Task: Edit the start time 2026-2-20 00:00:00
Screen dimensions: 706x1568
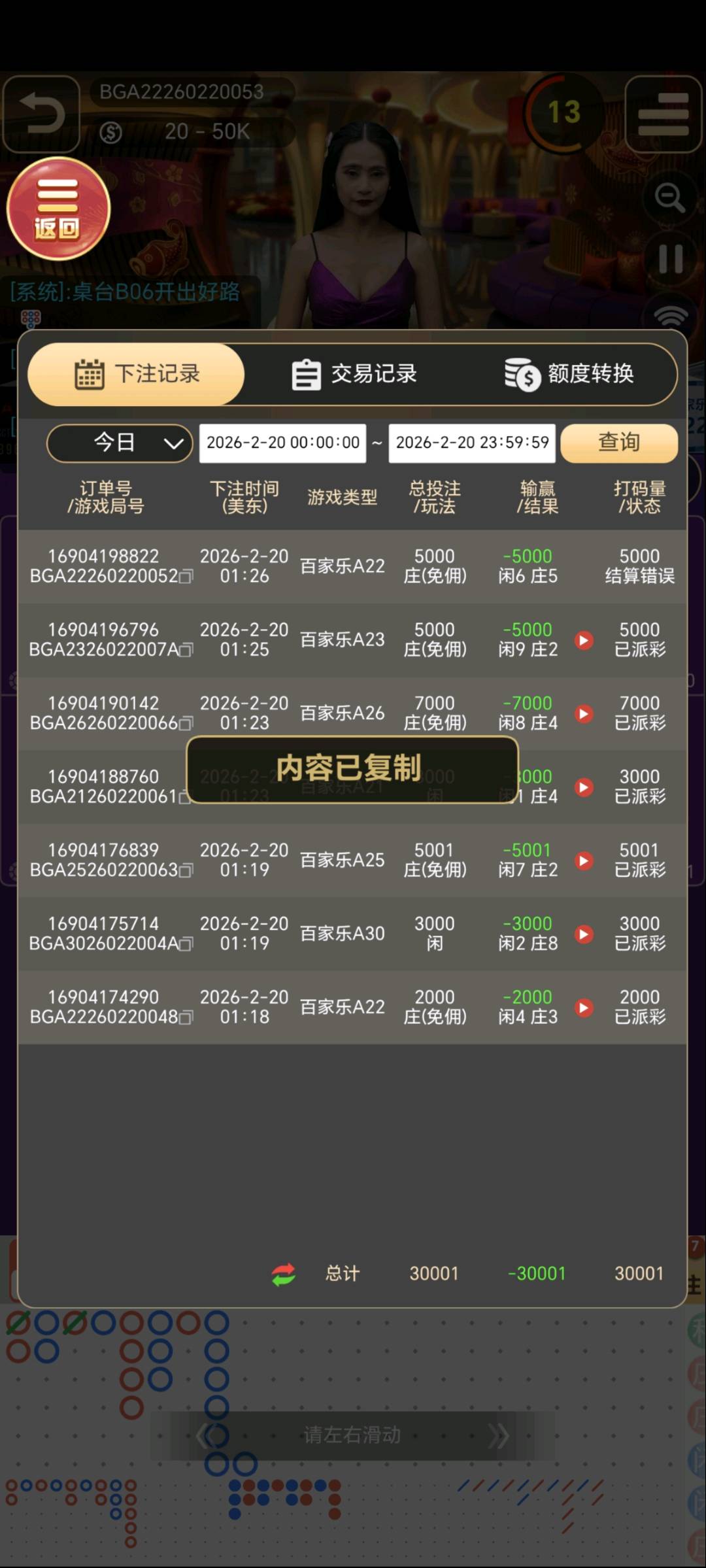Action: coord(282,443)
